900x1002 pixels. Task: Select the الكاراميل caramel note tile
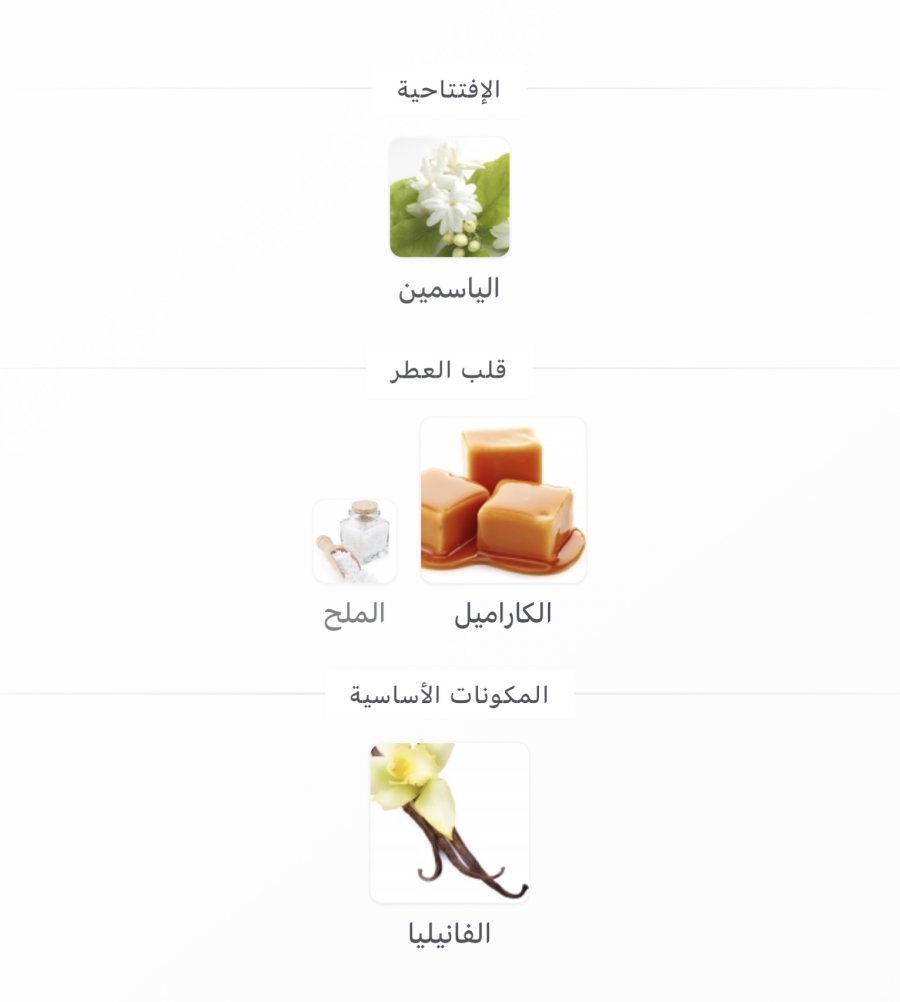503,500
